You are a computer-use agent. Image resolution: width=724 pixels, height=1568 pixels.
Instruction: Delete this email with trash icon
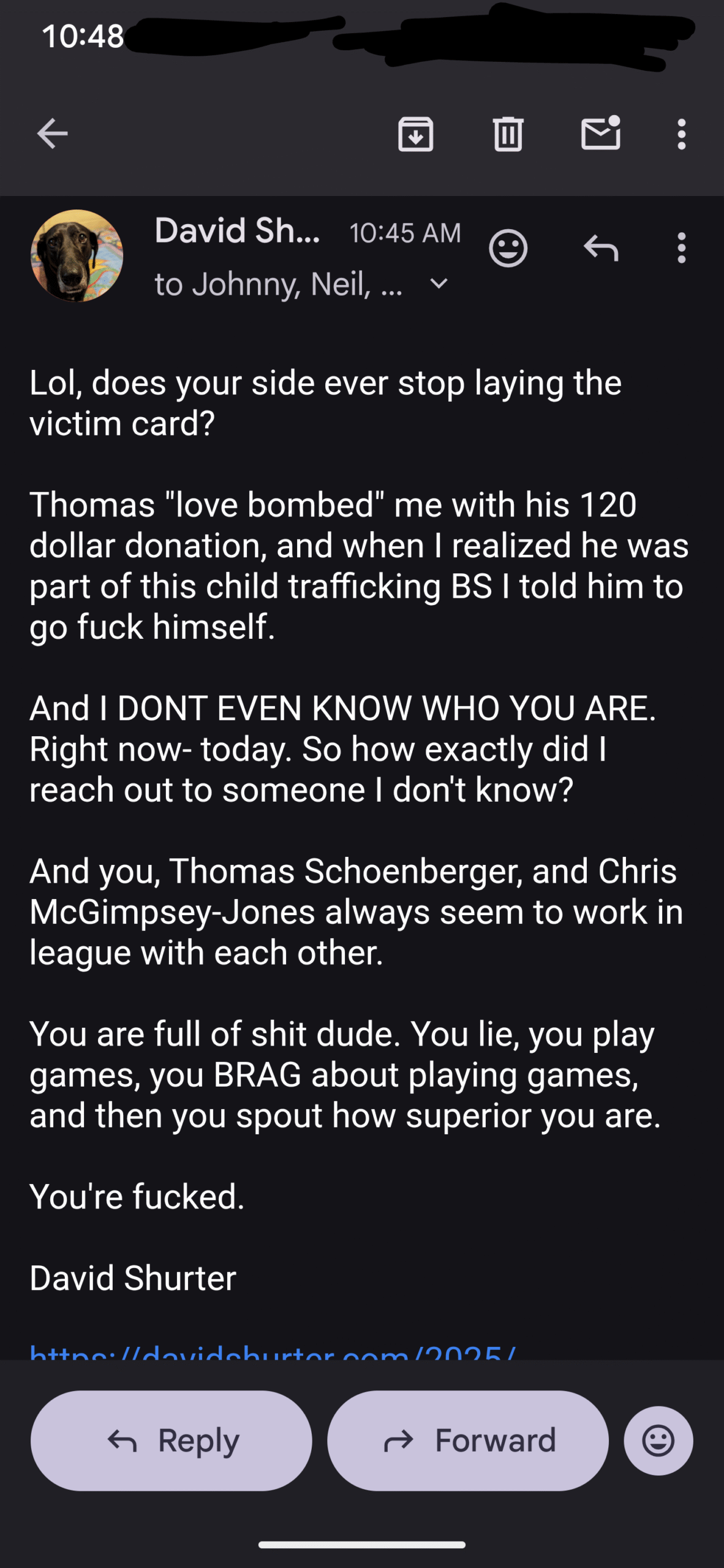tap(508, 134)
